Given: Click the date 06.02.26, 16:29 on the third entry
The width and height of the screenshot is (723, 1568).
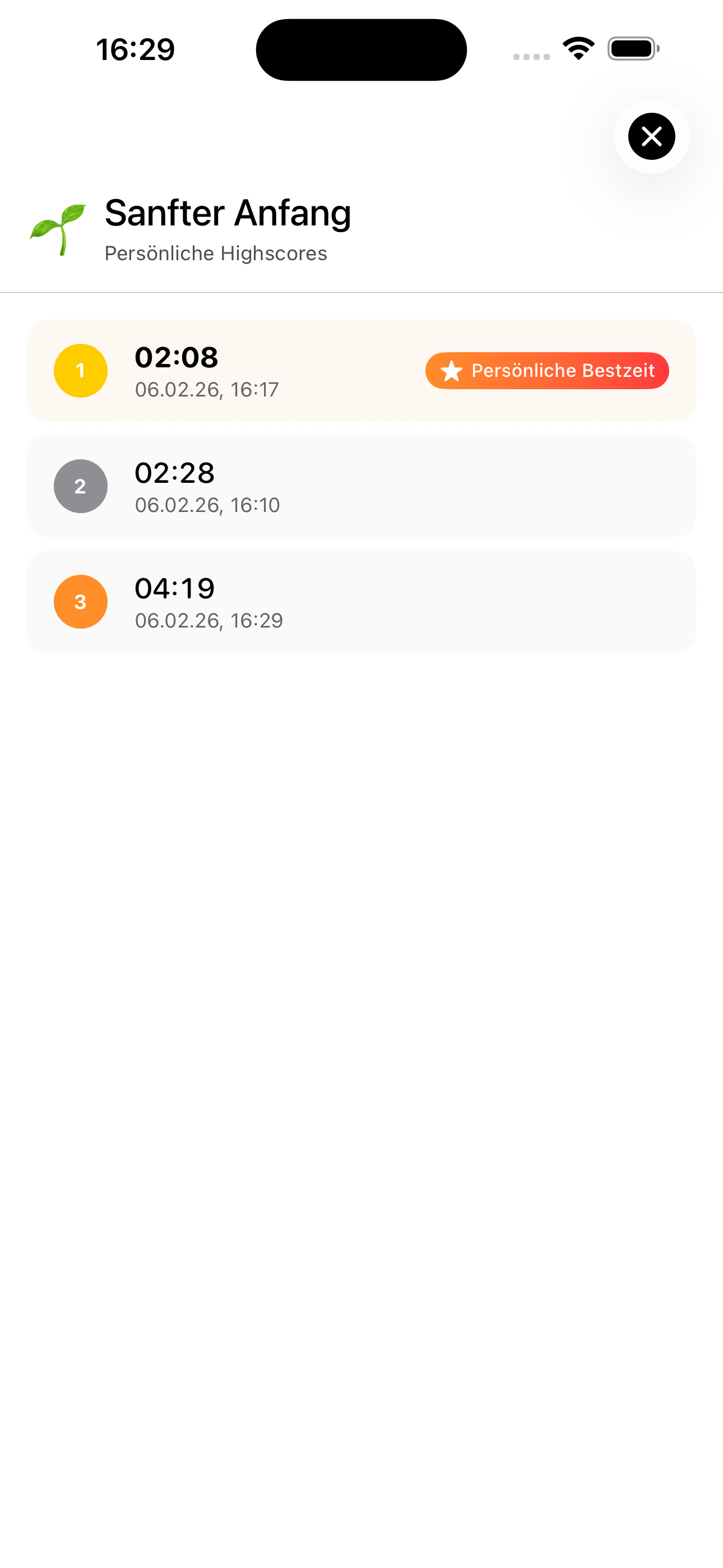Looking at the screenshot, I should (x=208, y=620).
